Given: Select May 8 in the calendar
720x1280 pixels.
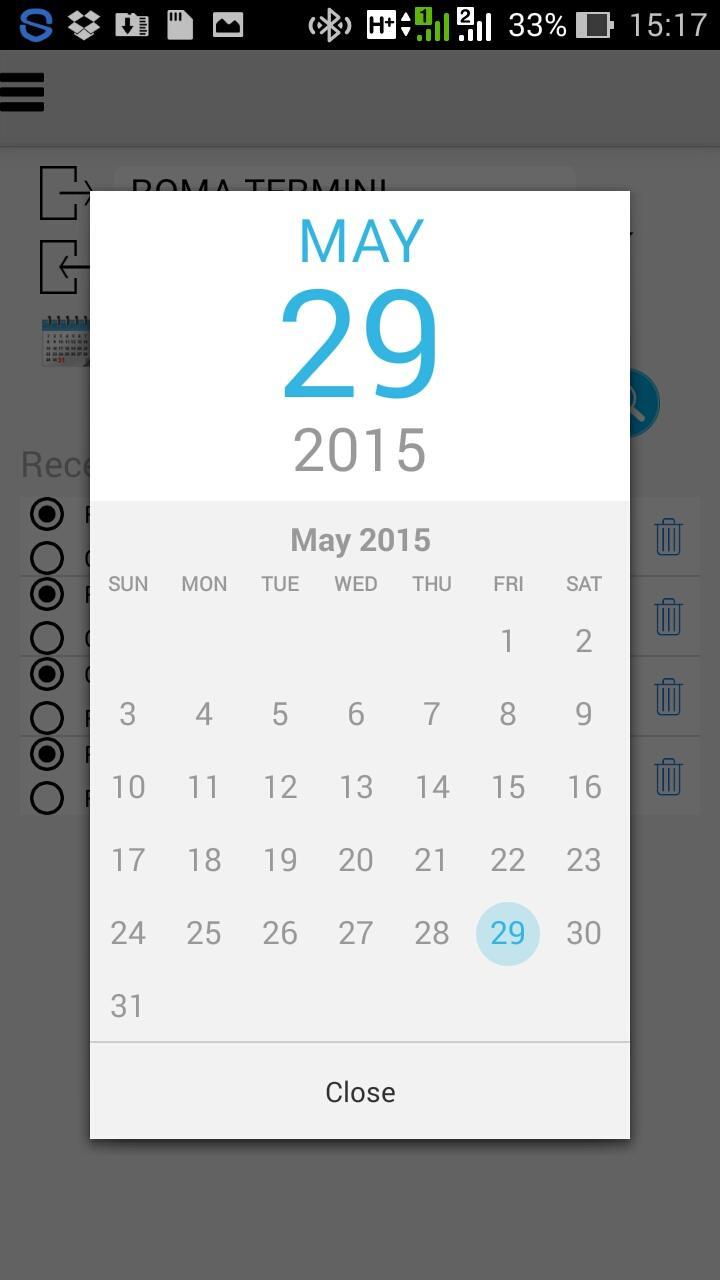Looking at the screenshot, I should (508, 714).
